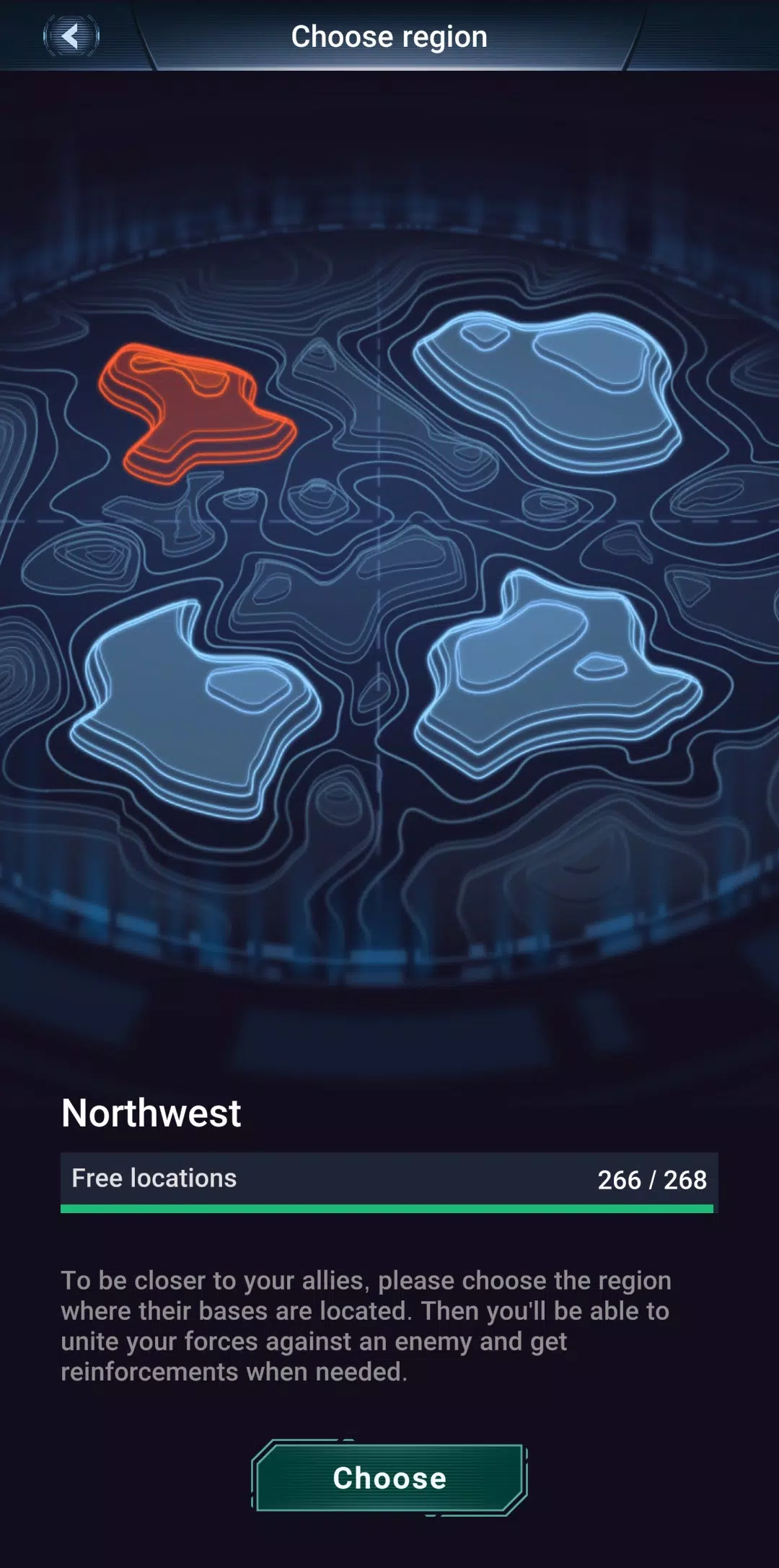Go back using the arrow icon
This screenshot has width=779, height=1568.
pos(71,36)
